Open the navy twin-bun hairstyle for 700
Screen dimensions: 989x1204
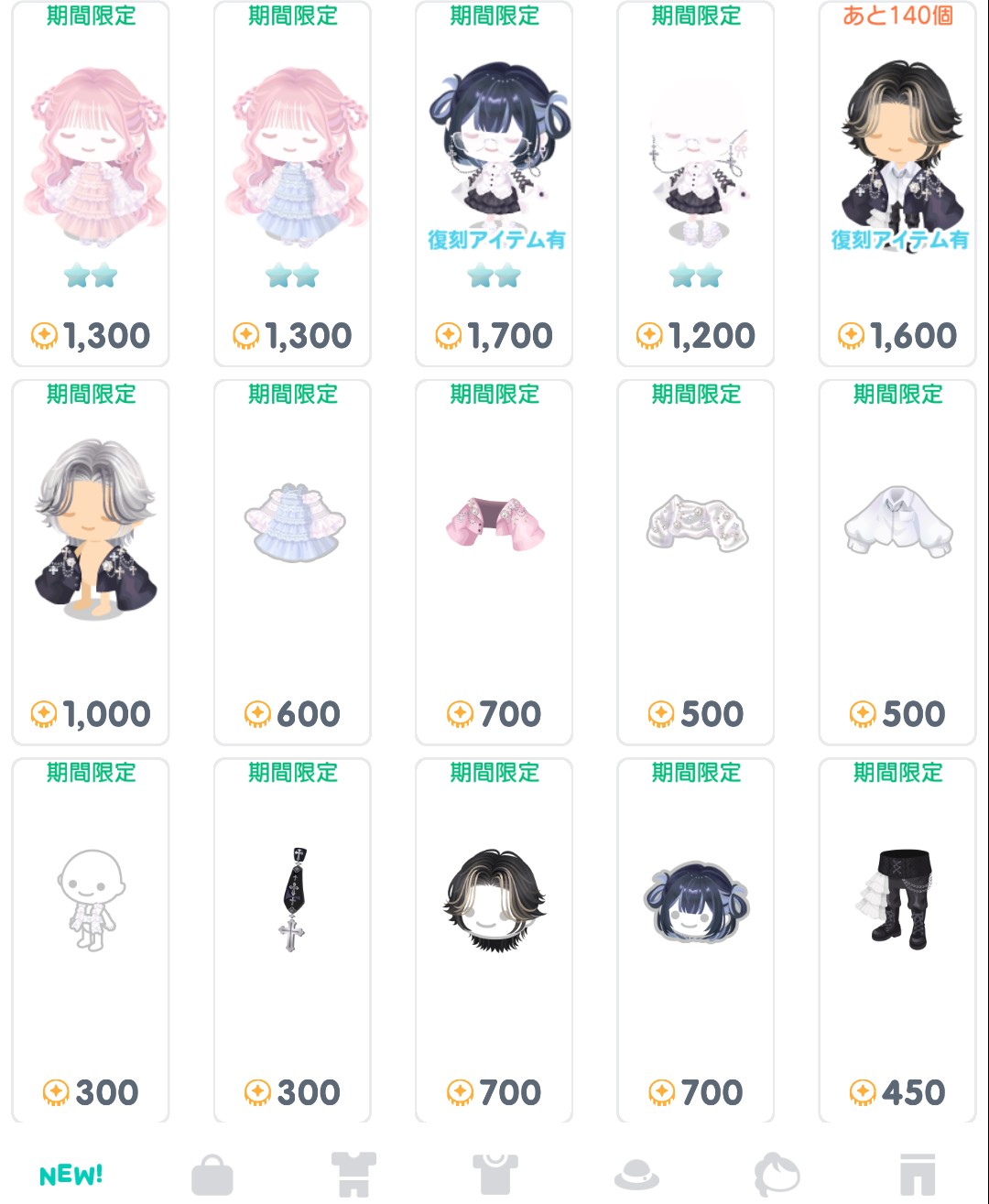pos(696,940)
